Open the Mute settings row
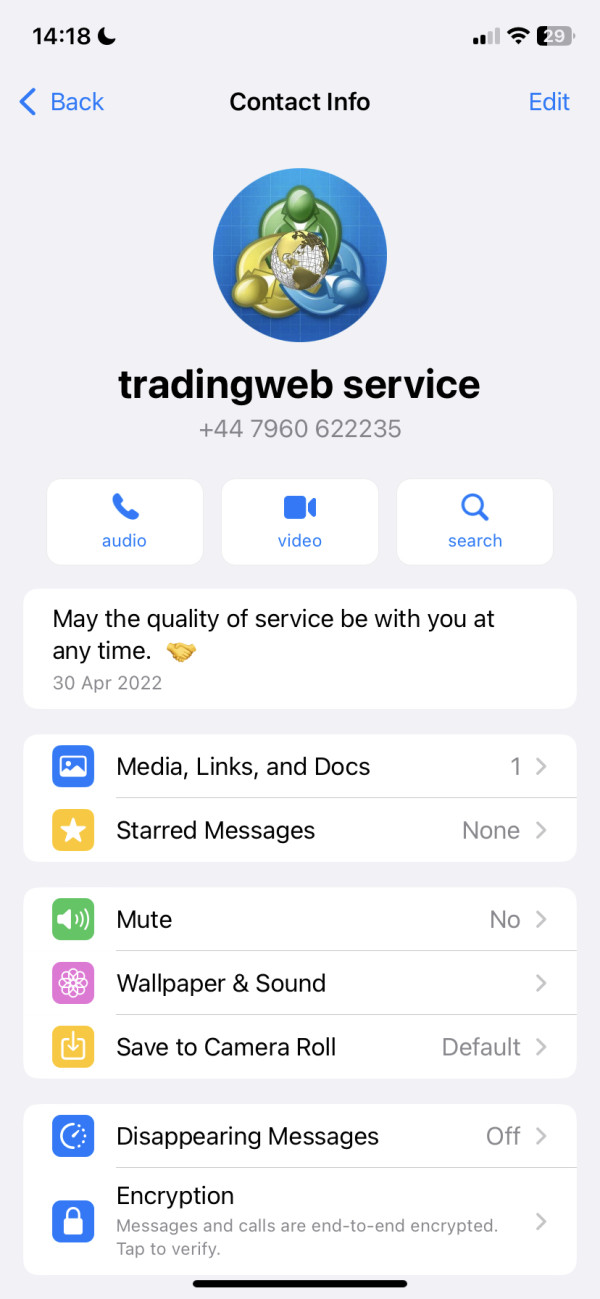Viewport: 600px width, 1299px height. click(x=300, y=919)
